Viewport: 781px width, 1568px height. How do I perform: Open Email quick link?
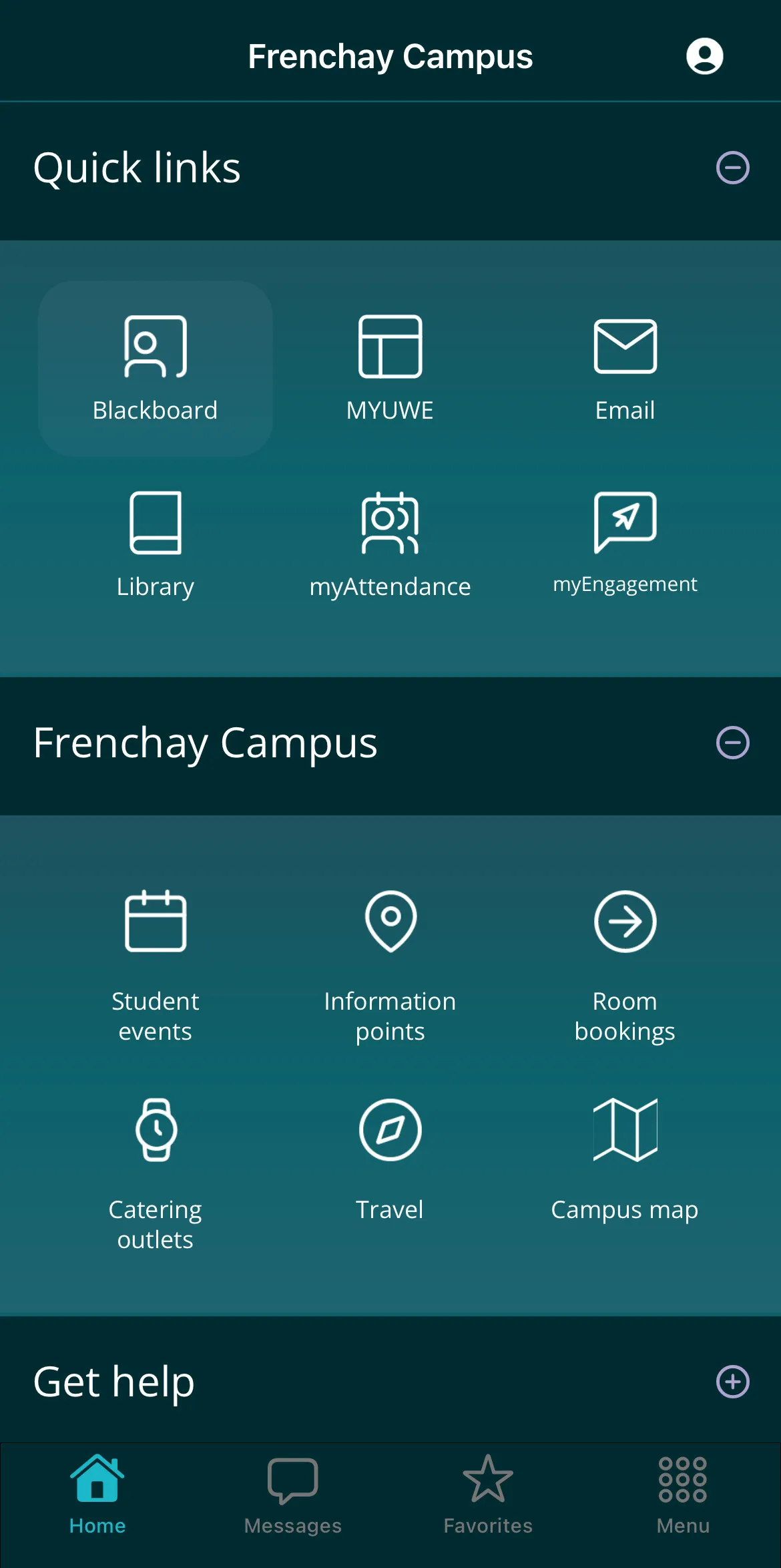click(625, 369)
